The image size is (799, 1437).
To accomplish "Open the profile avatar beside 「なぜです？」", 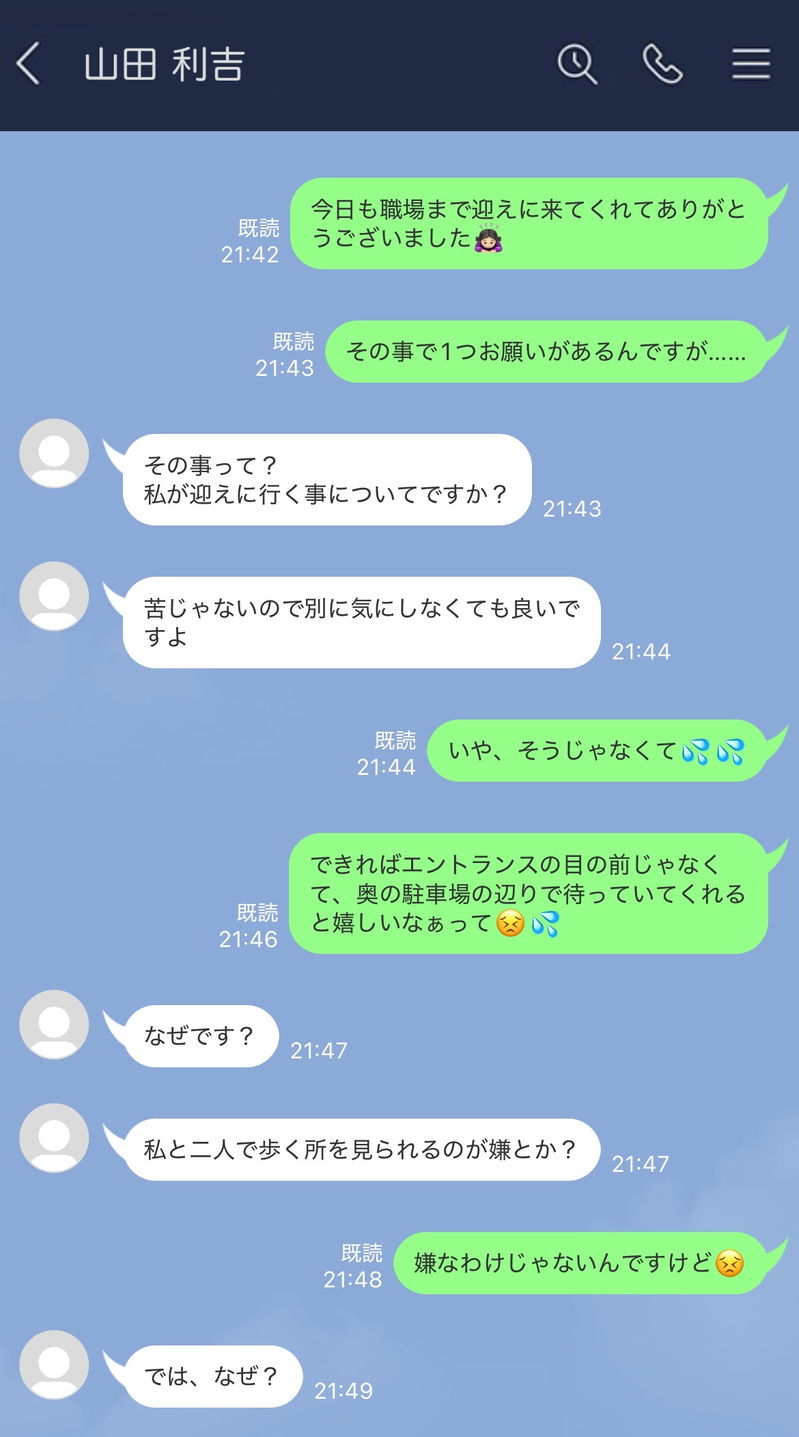I will [54, 1025].
